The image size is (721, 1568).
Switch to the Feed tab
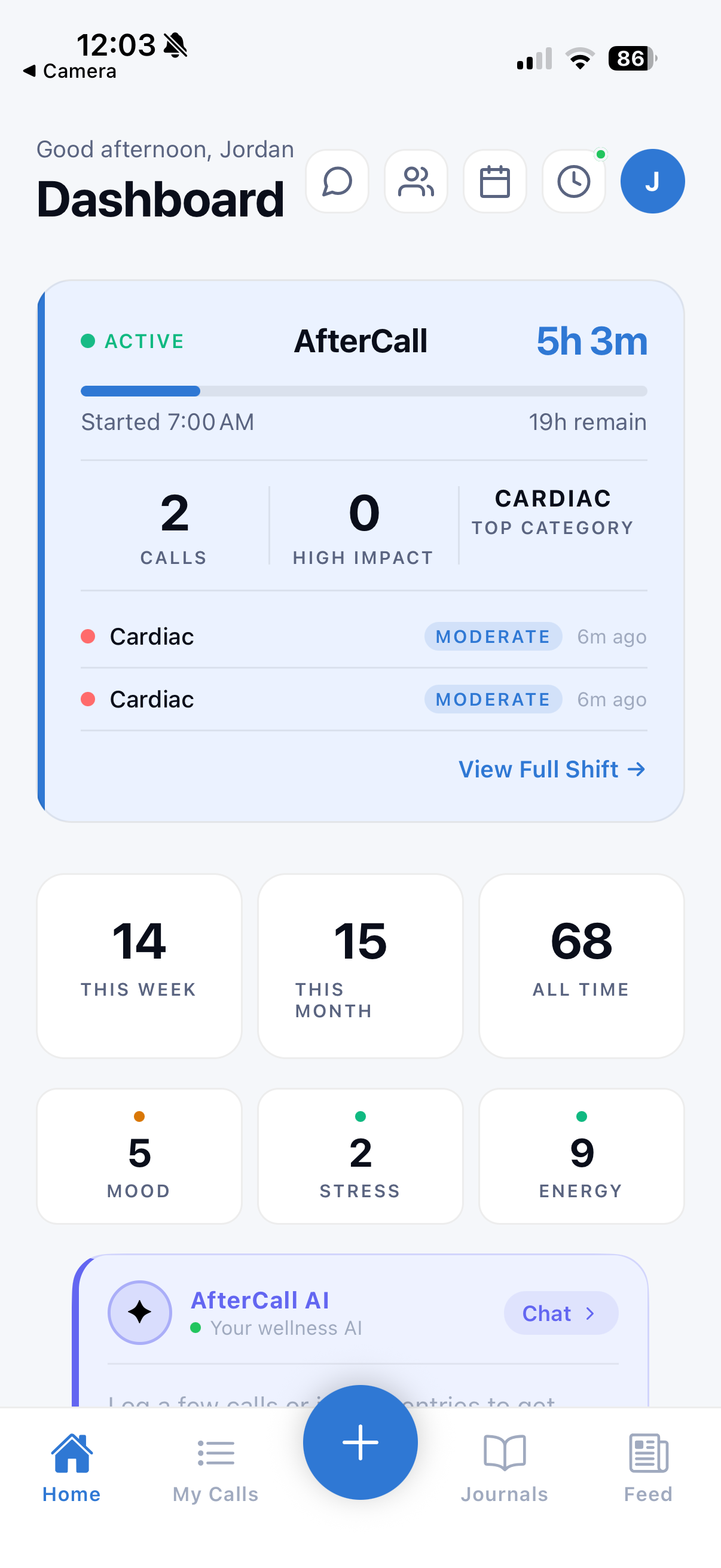(x=648, y=1469)
